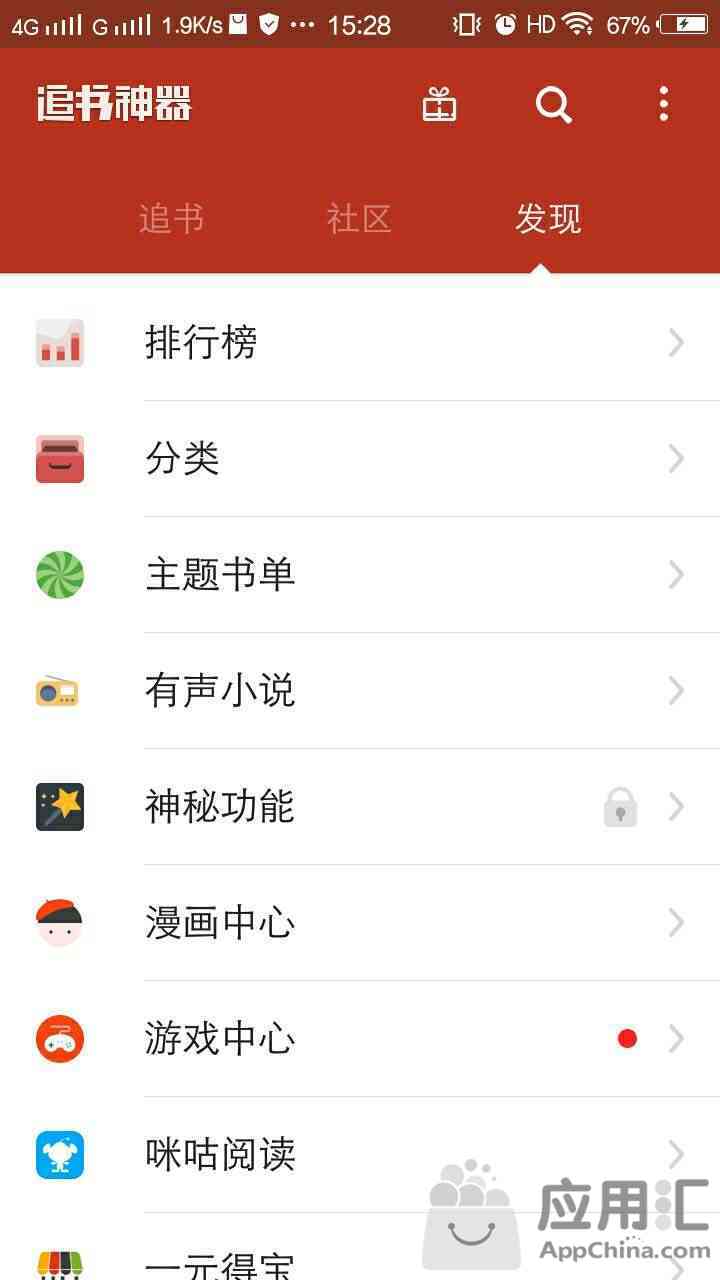Open the 一元得宝 row

(x=360, y=1248)
